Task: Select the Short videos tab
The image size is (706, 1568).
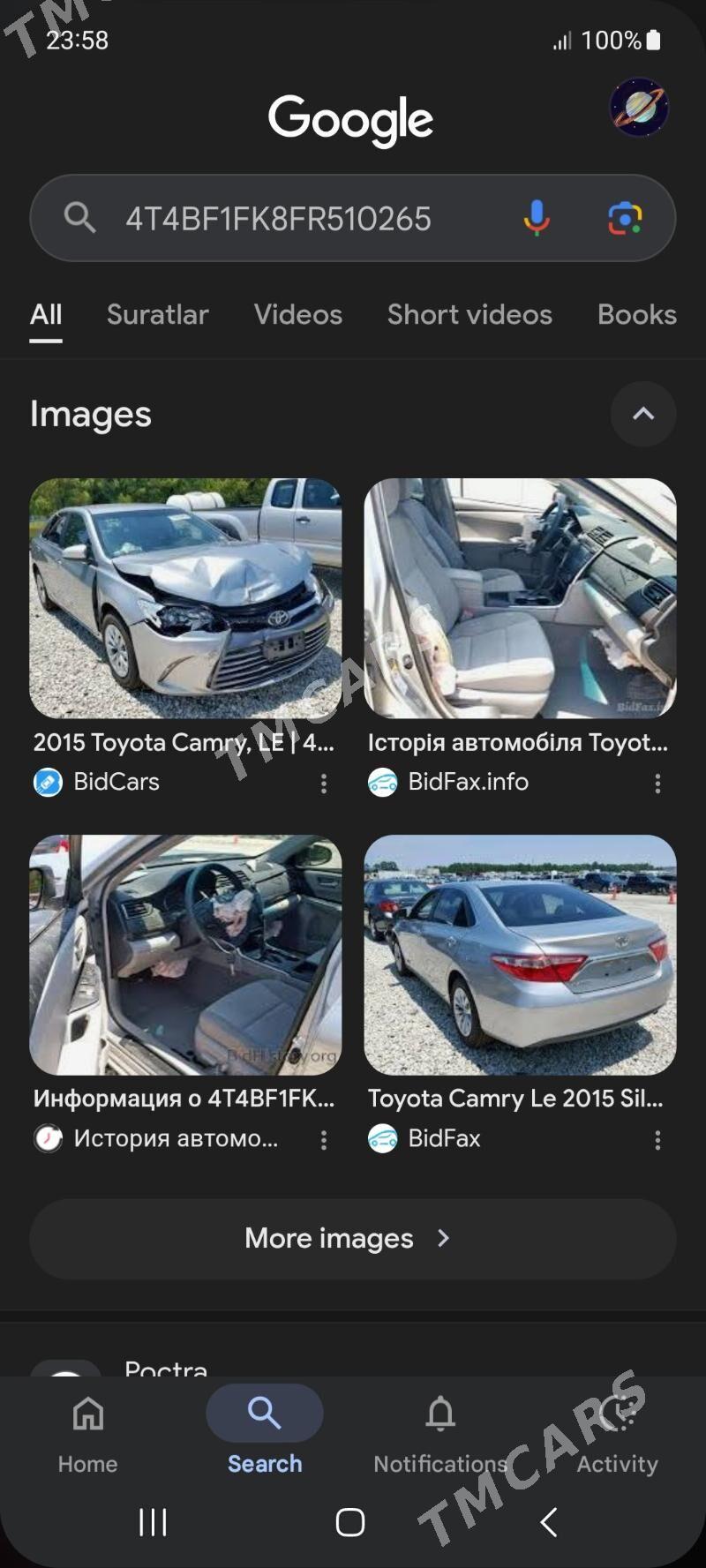Action: pos(469,315)
